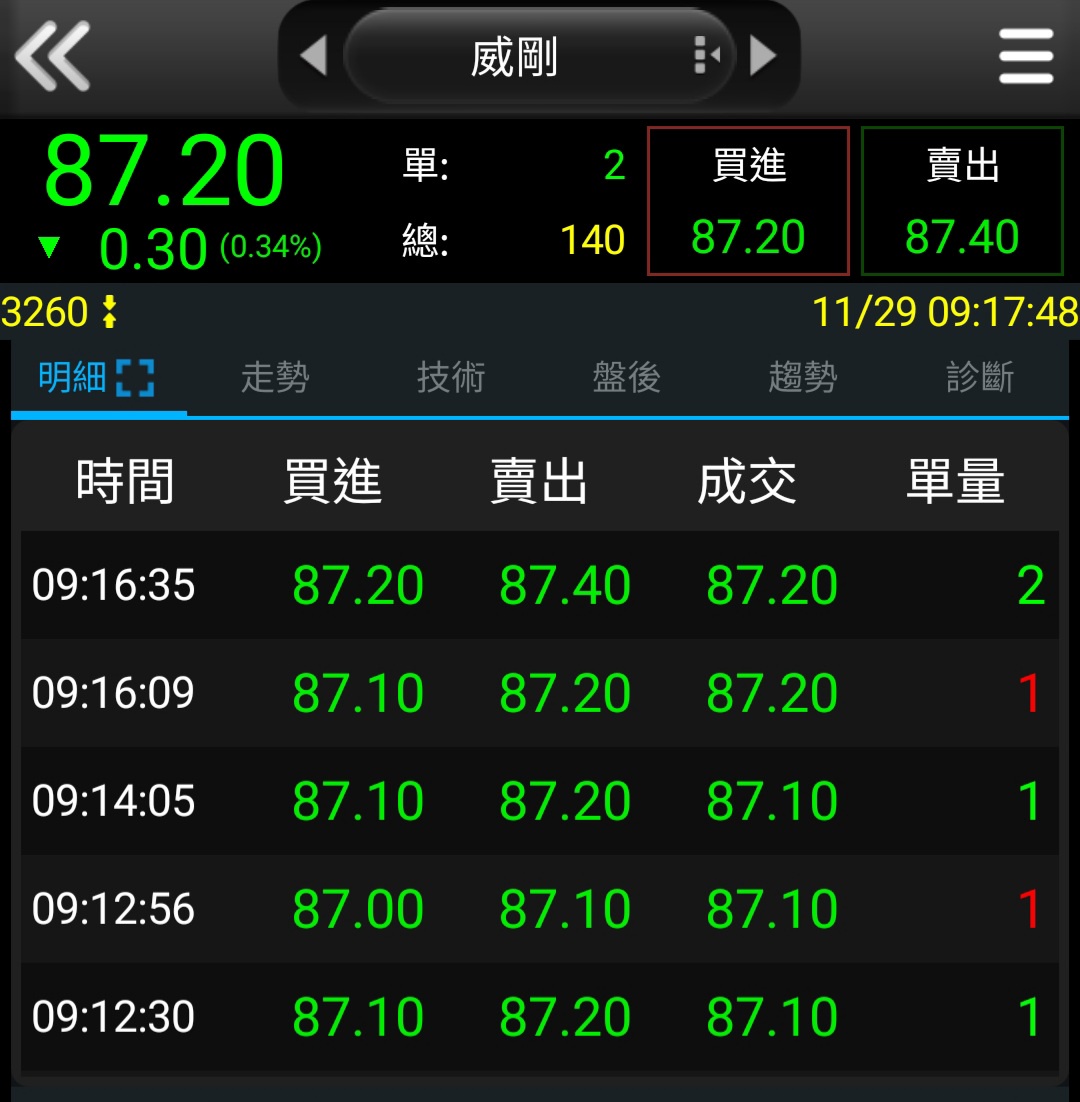
Task: Switch to the next stock
Action: (x=763, y=56)
